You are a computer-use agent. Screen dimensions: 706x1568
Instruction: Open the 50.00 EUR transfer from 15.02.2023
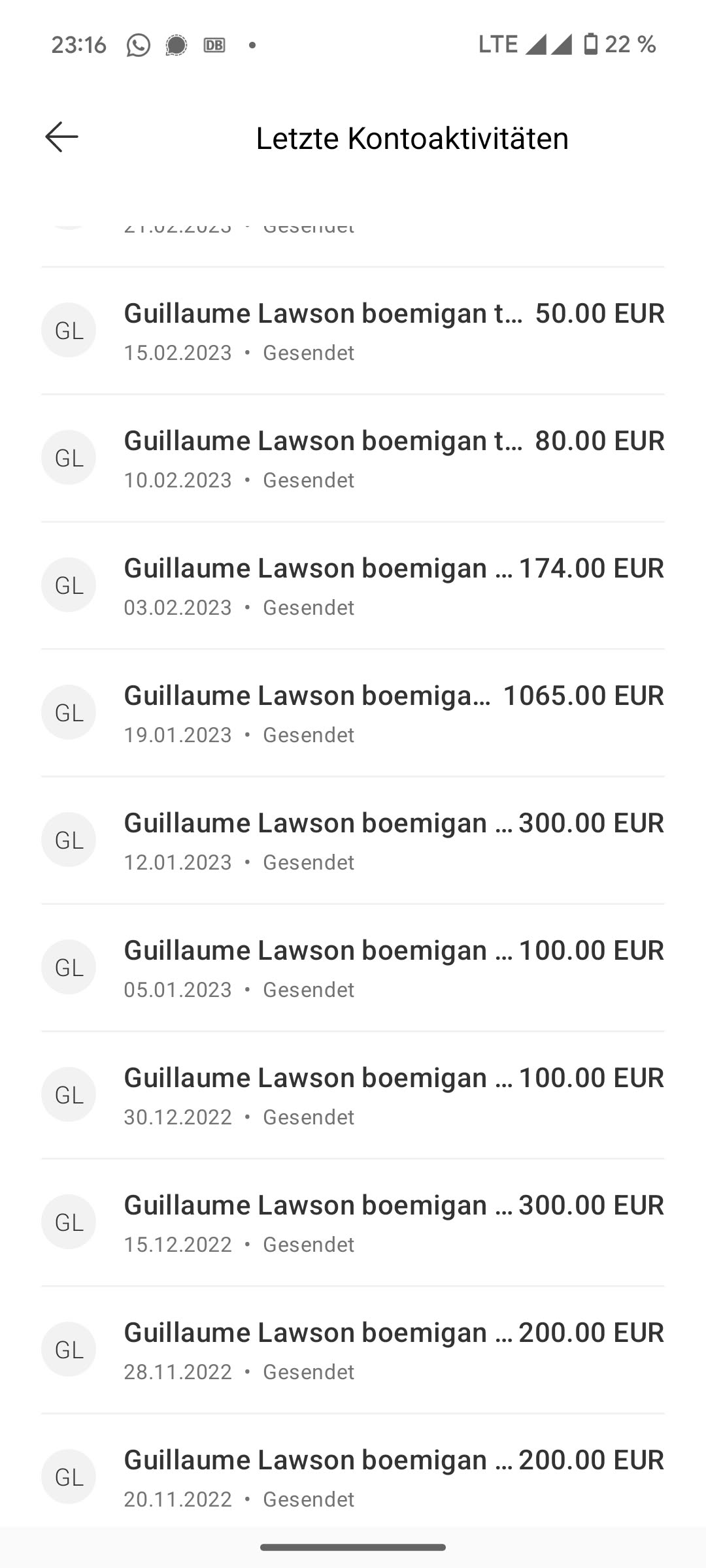pyautogui.click(x=353, y=331)
